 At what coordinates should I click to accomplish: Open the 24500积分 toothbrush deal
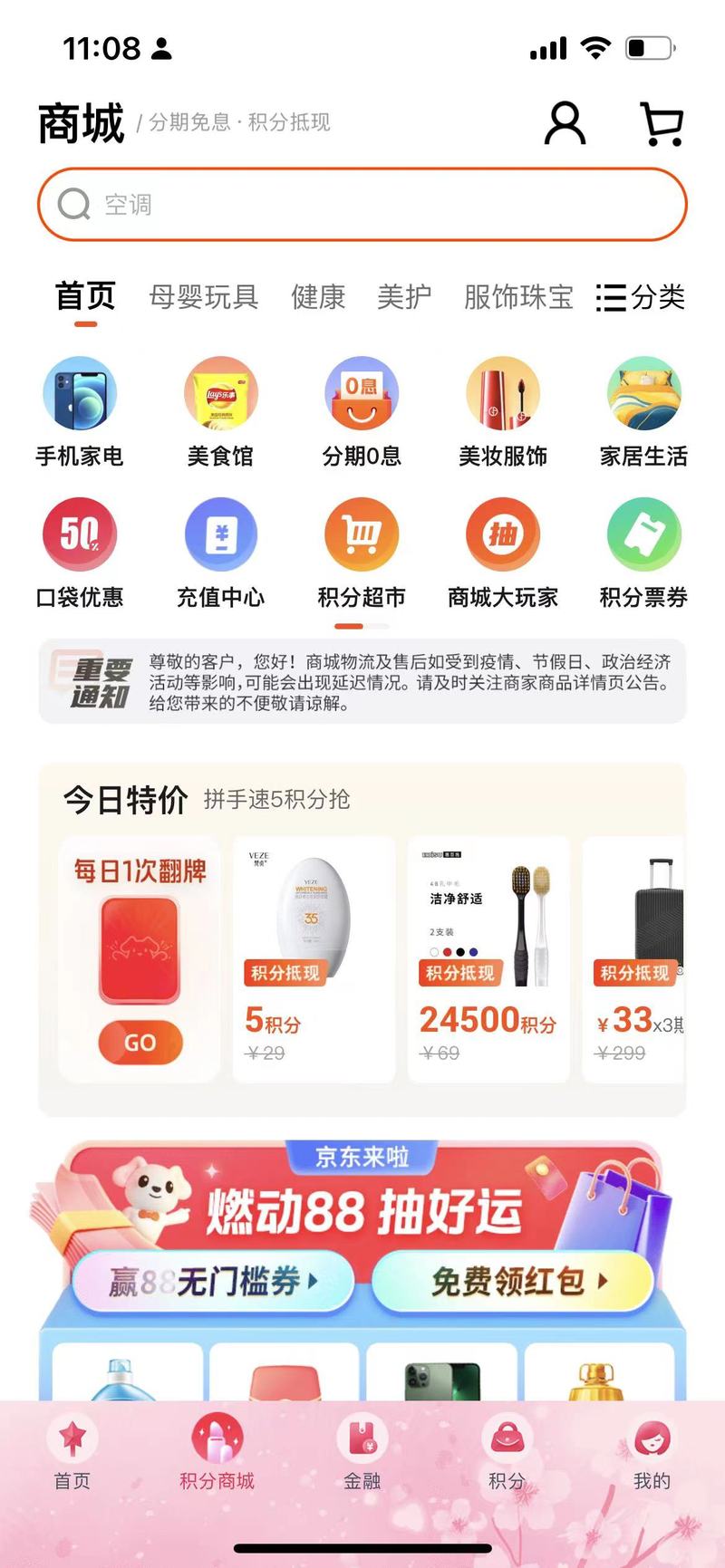(488, 960)
